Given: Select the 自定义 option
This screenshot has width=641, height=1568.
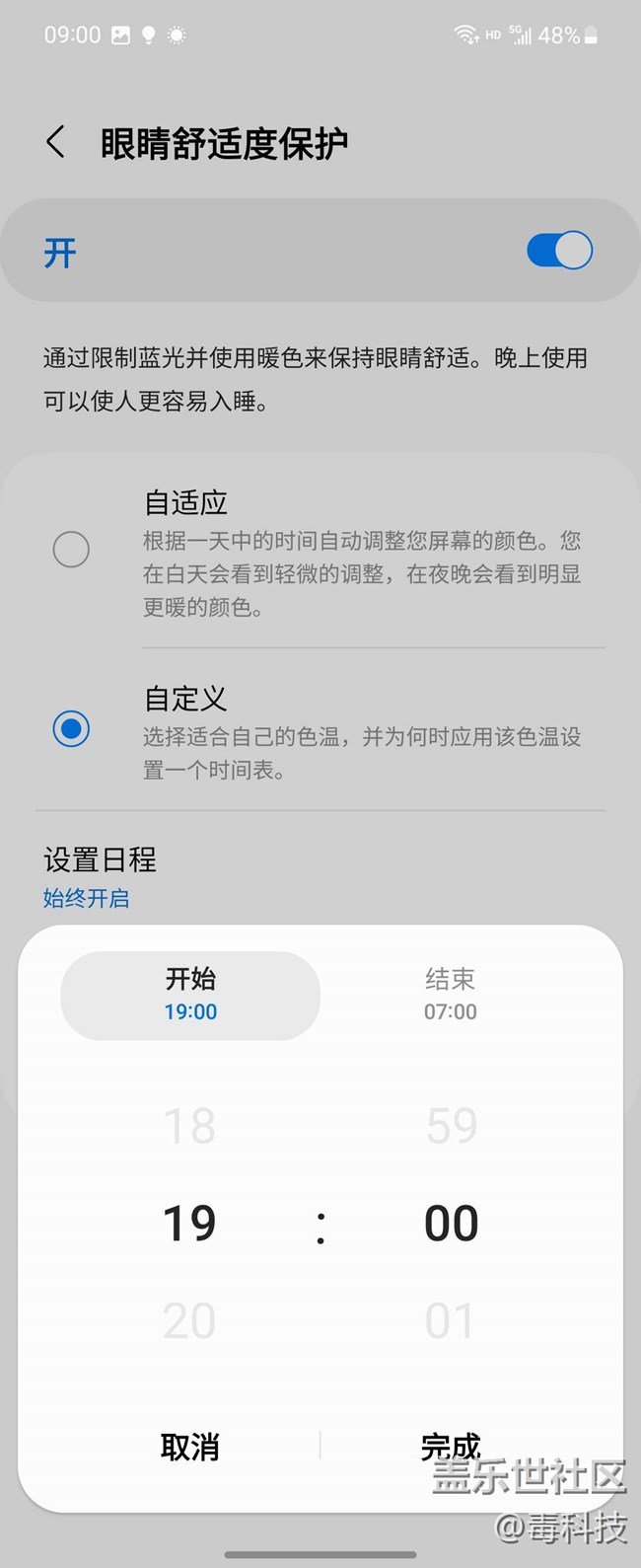Looking at the screenshot, I should [71, 729].
